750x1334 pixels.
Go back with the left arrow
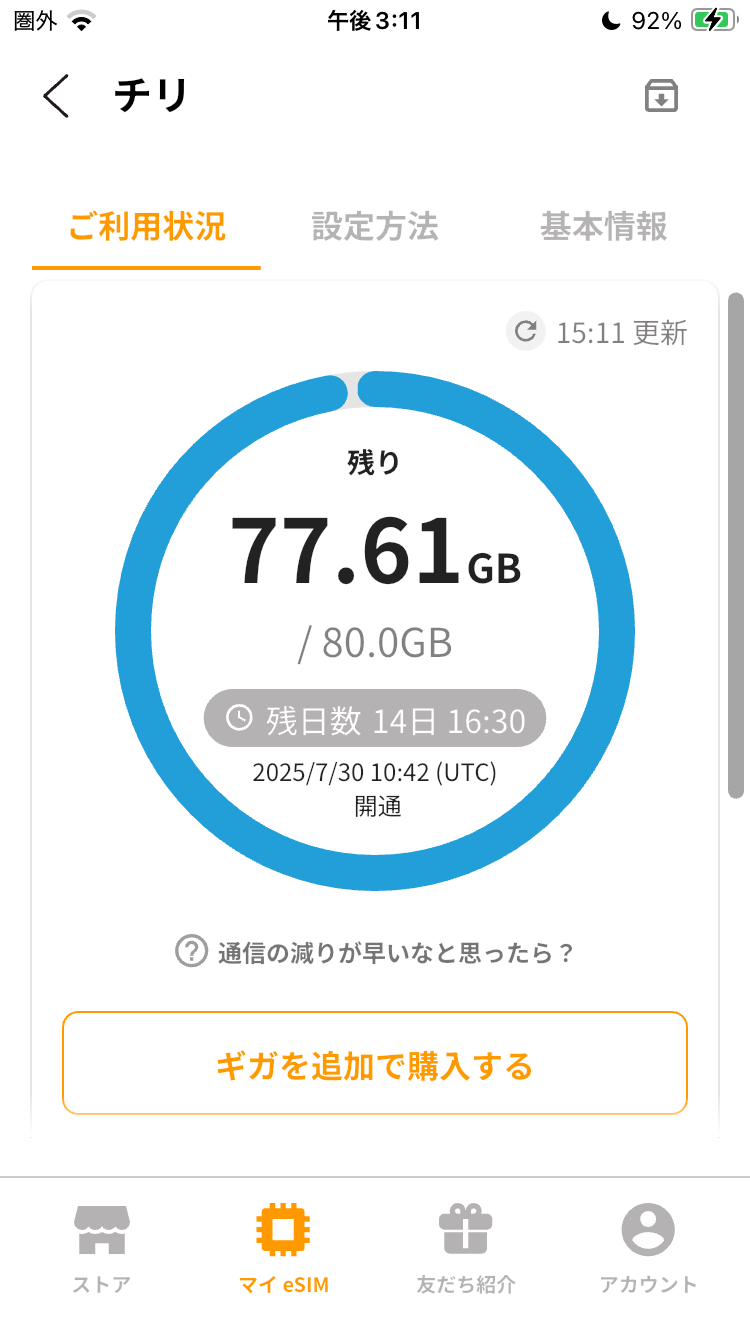(56, 96)
